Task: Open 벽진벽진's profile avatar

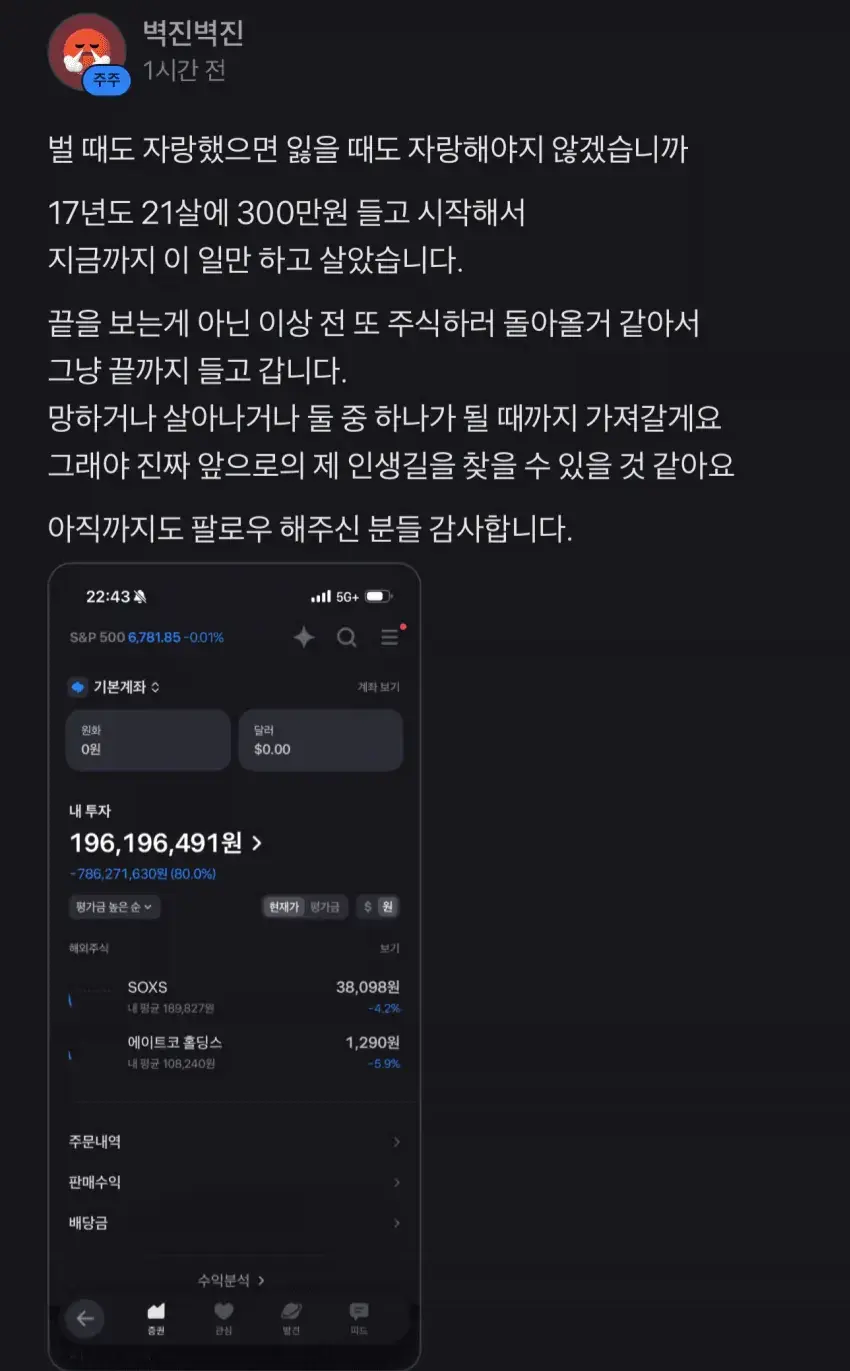Action: (87, 49)
